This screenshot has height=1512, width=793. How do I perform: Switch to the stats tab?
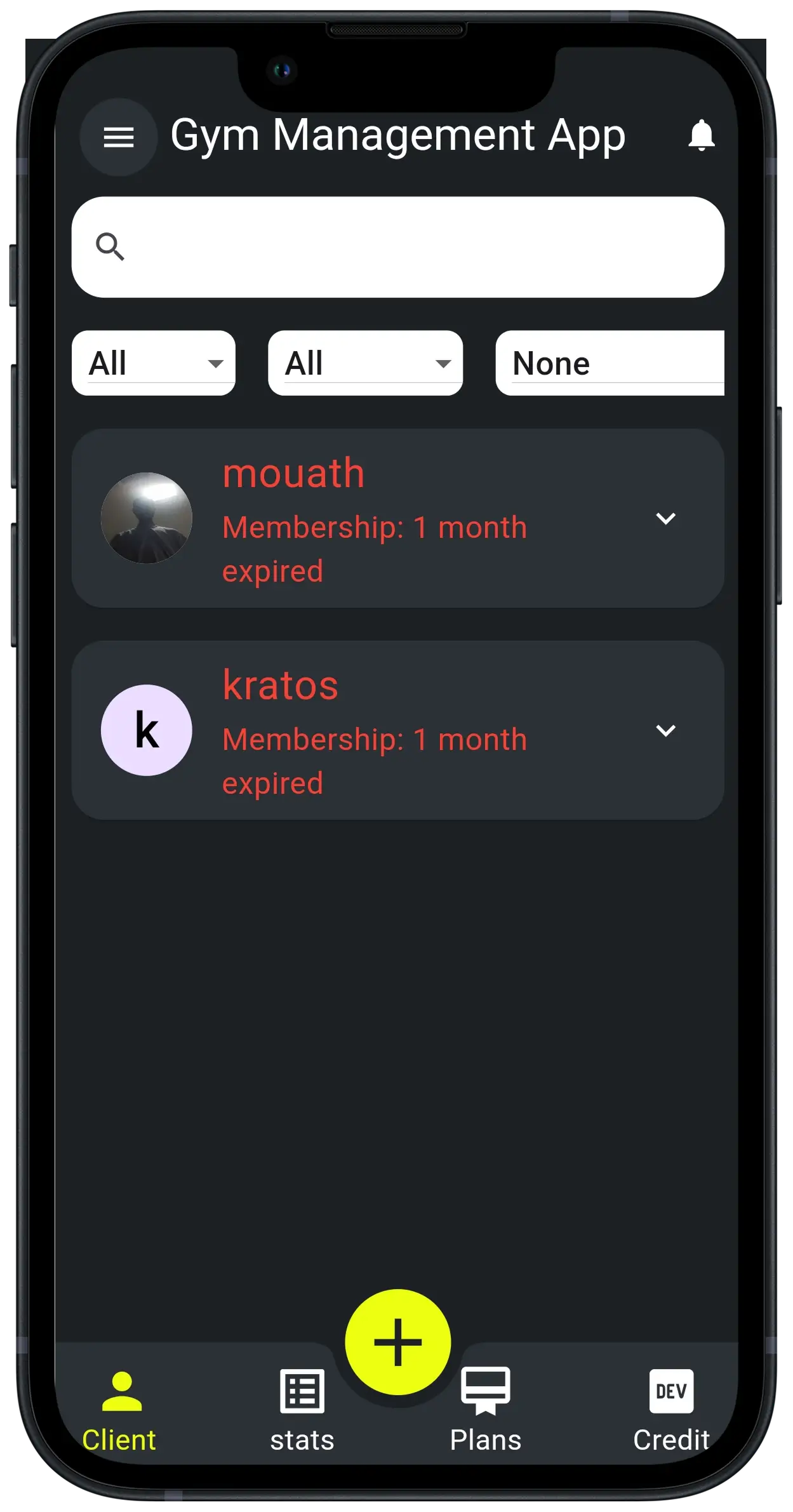[302, 1410]
